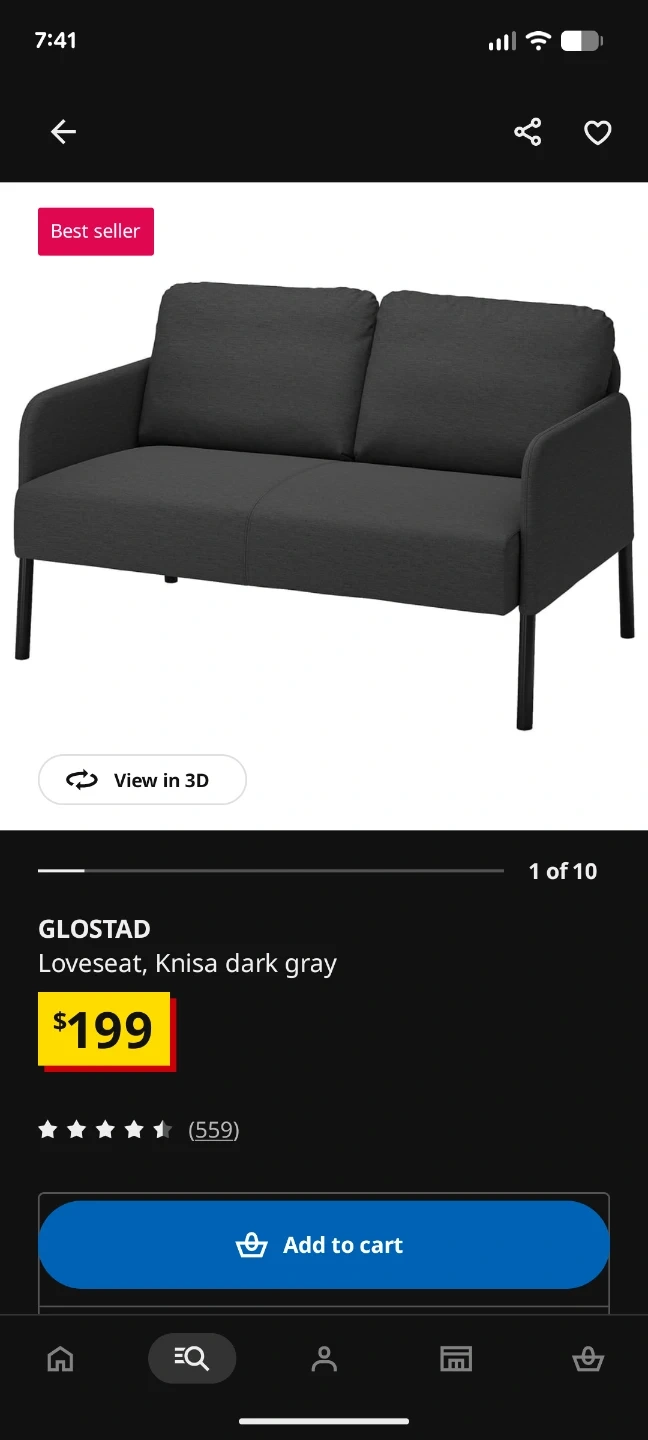The width and height of the screenshot is (648, 1440).
Task: Switch to the stores tab
Action: coord(456,1359)
